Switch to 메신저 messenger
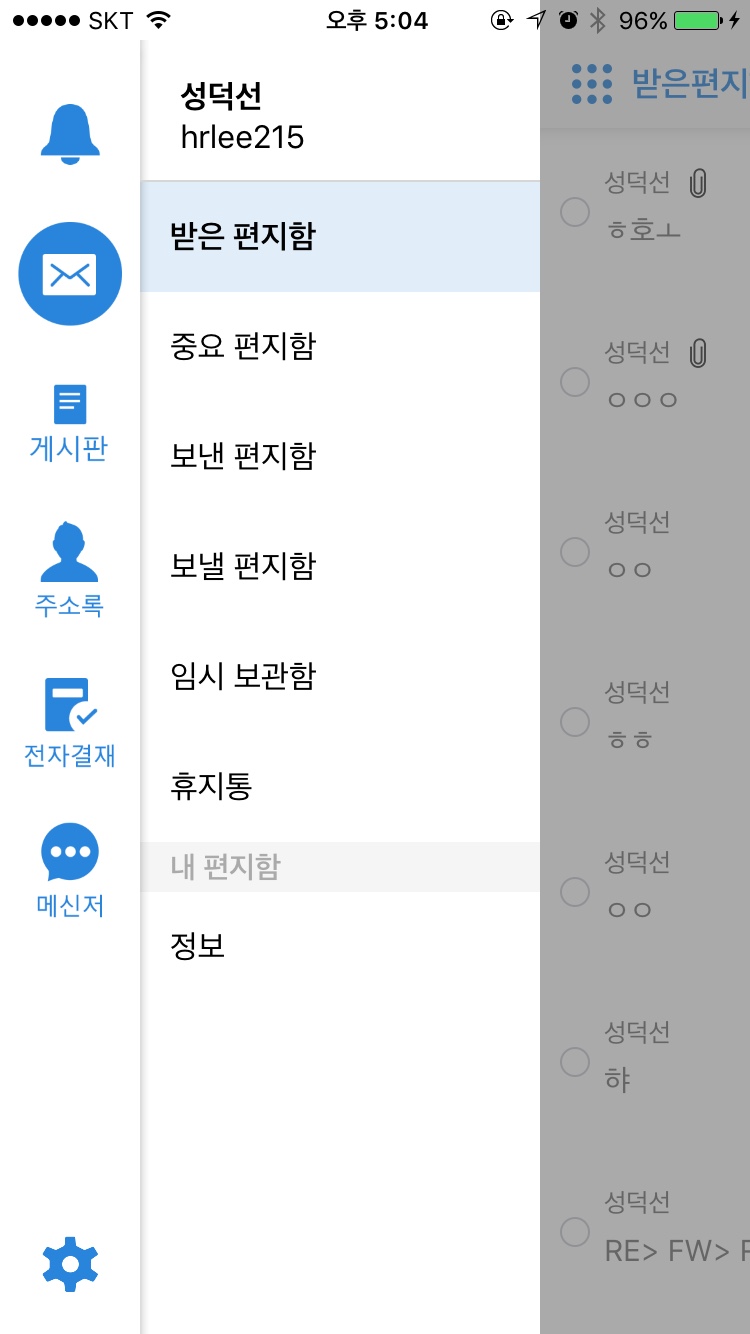The height and width of the screenshot is (1334, 750). (70, 870)
